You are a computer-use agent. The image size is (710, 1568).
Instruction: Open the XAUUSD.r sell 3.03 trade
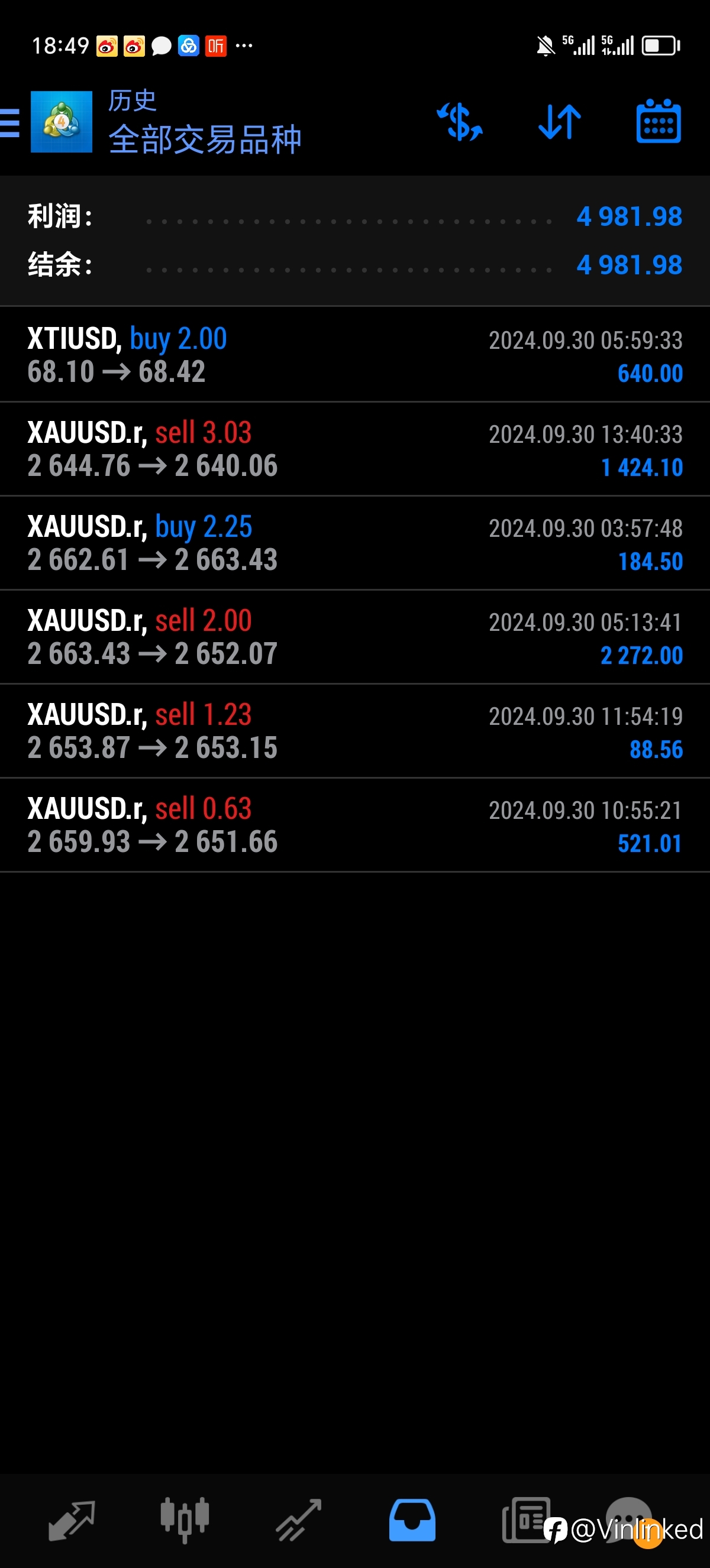click(355, 449)
